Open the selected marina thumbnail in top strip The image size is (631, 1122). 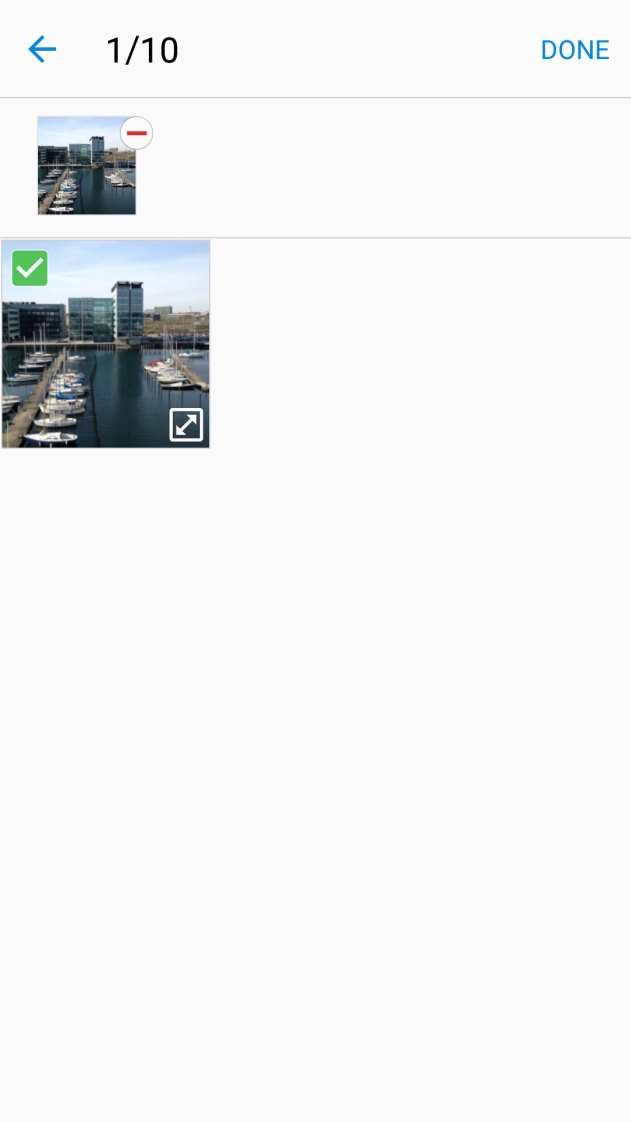pyautogui.click(x=82, y=172)
